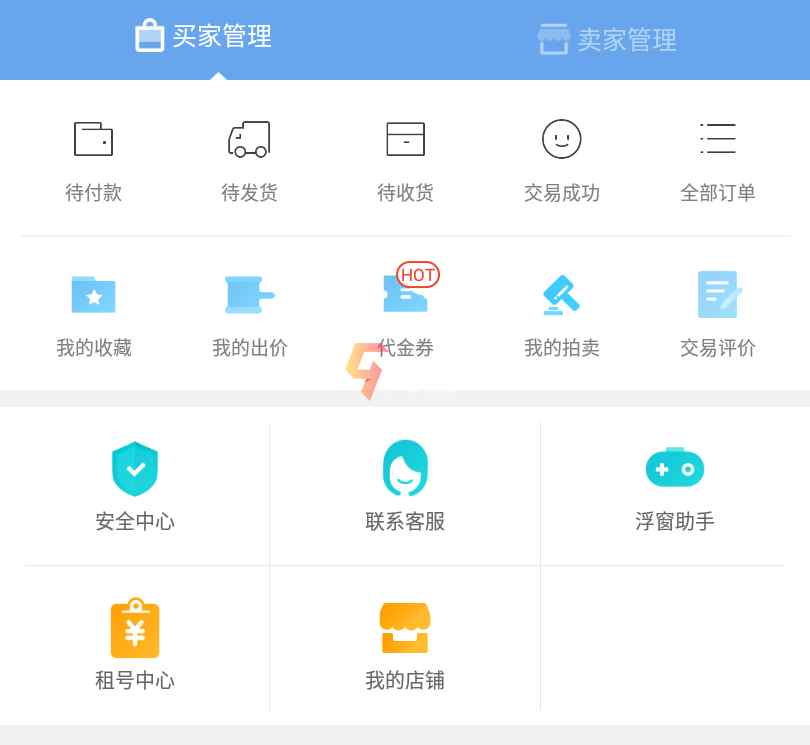This screenshot has height=745, width=810.
Task: Enter 安全中心
Action: 135,487
